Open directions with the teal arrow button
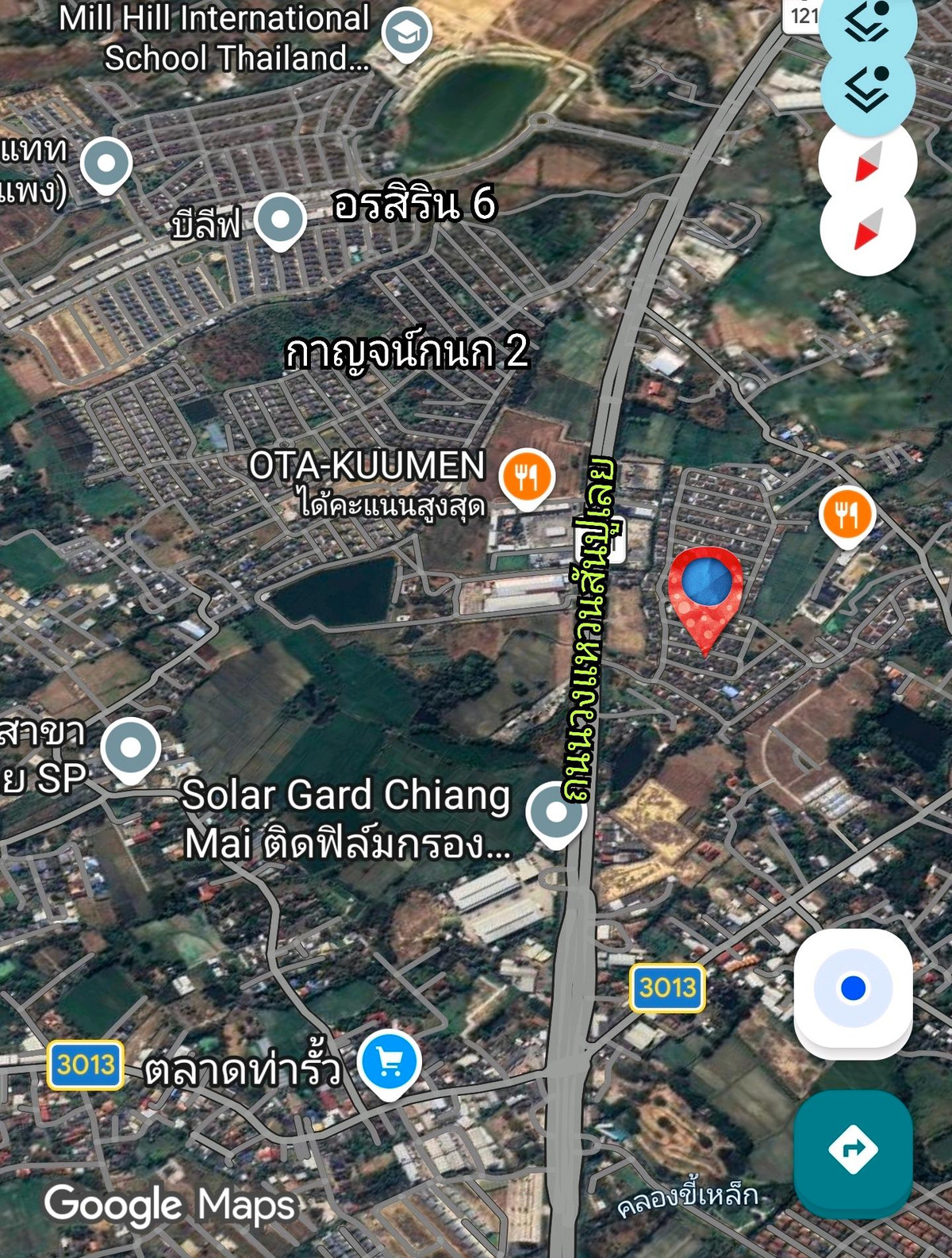This screenshot has height=1258, width=952. click(853, 1149)
